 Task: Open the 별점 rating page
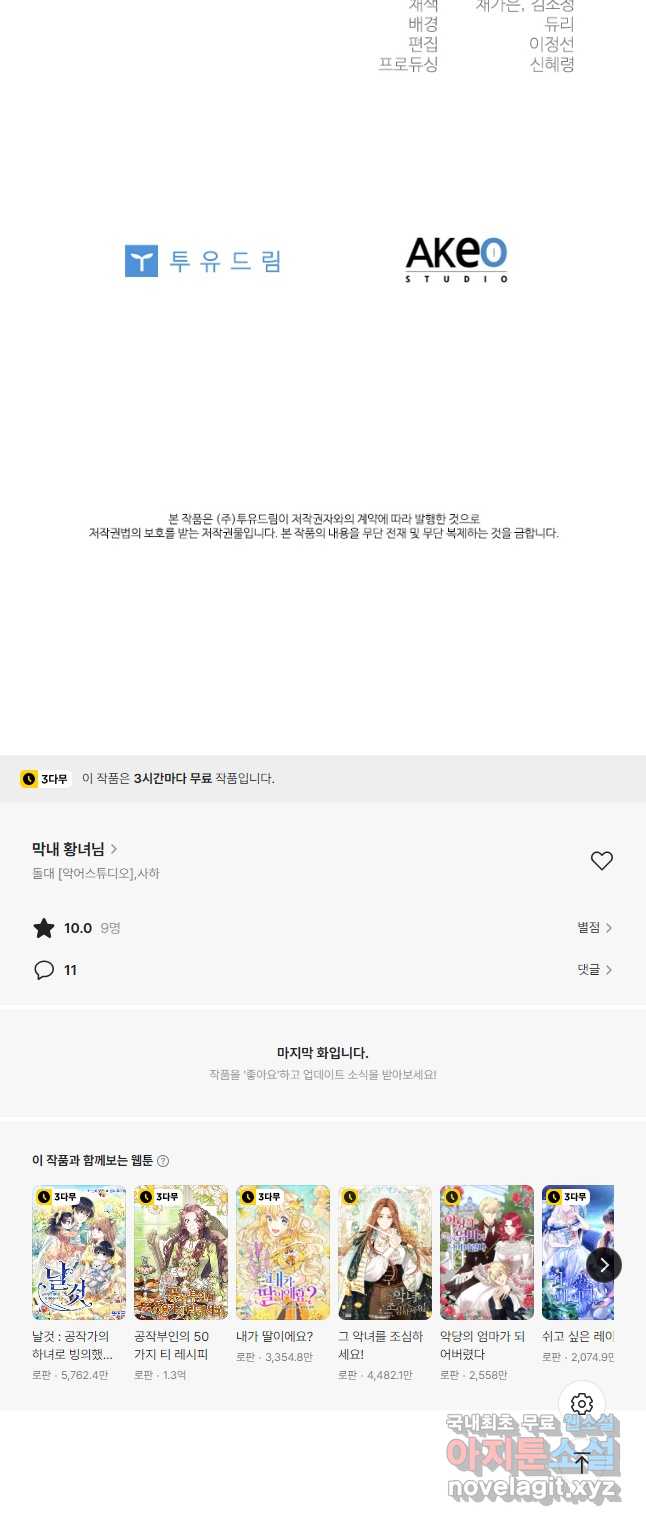(594, 928)
